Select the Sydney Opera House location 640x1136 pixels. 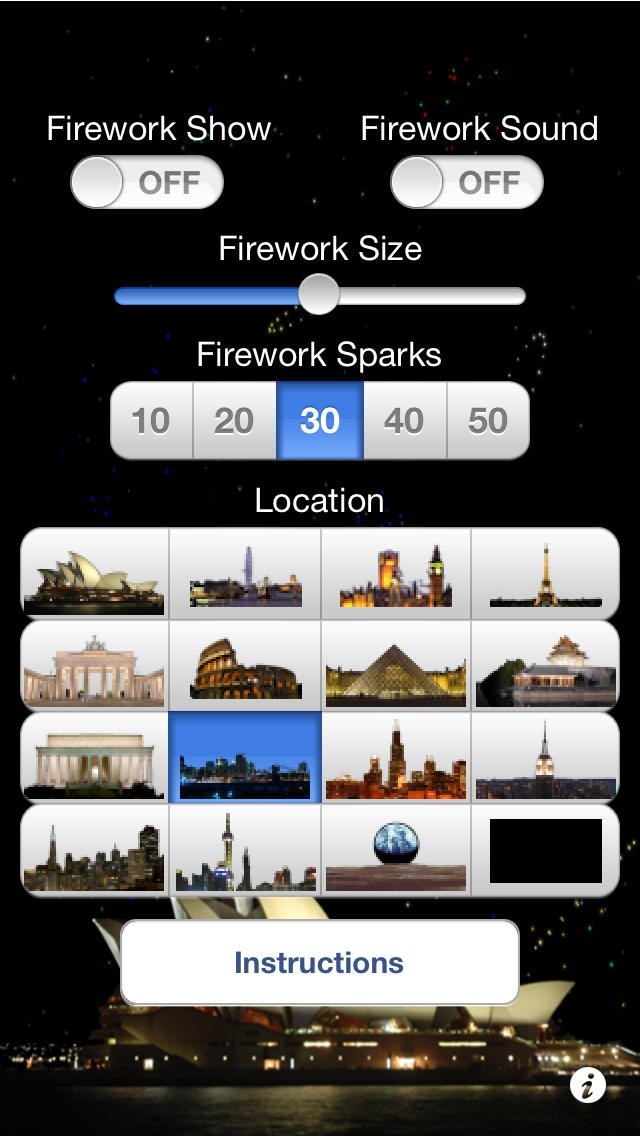[x=95, y=575]
